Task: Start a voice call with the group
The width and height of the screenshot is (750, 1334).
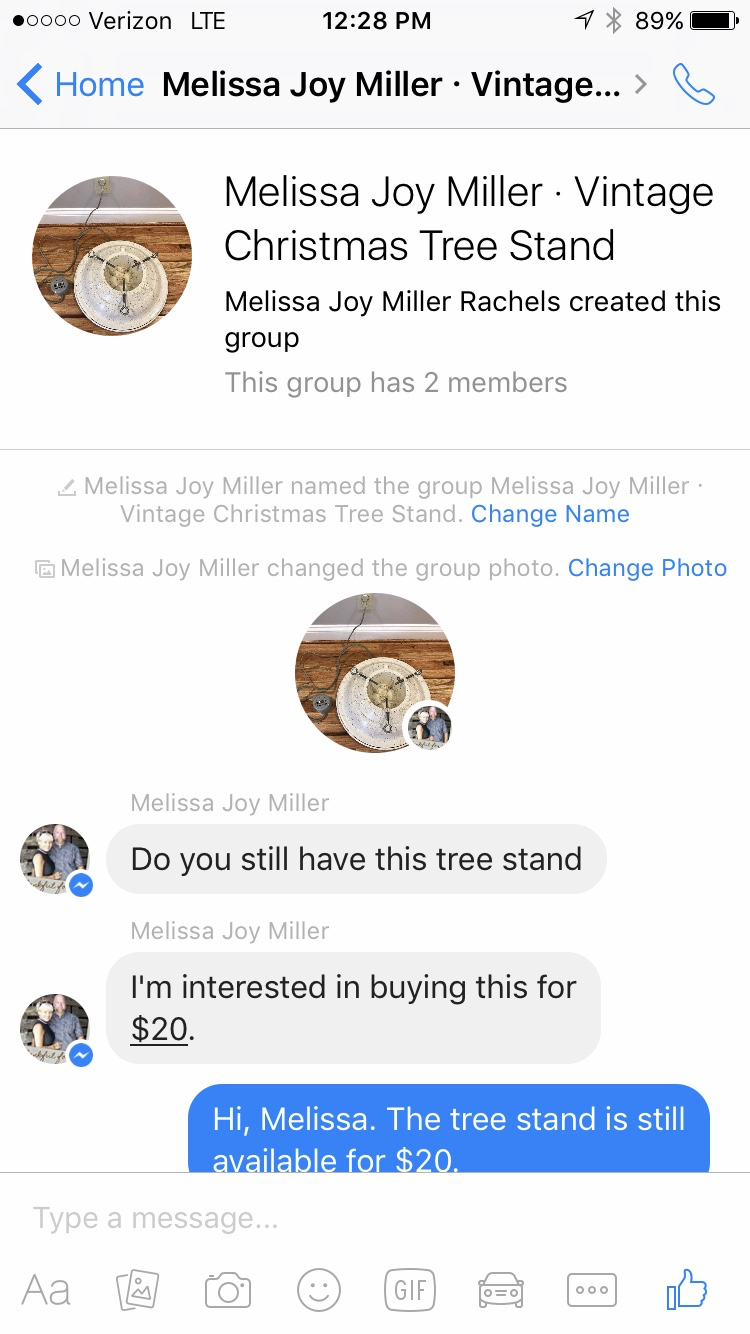Action: coord(693,85)
